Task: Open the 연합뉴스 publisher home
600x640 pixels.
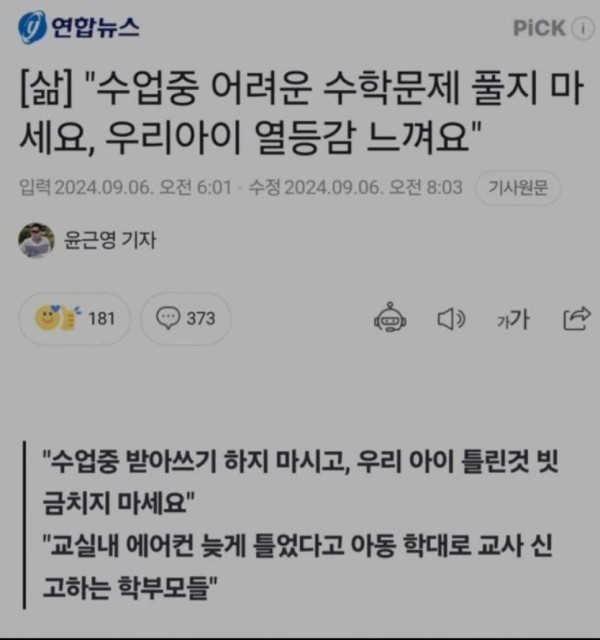Action: [x=79, y=28]
